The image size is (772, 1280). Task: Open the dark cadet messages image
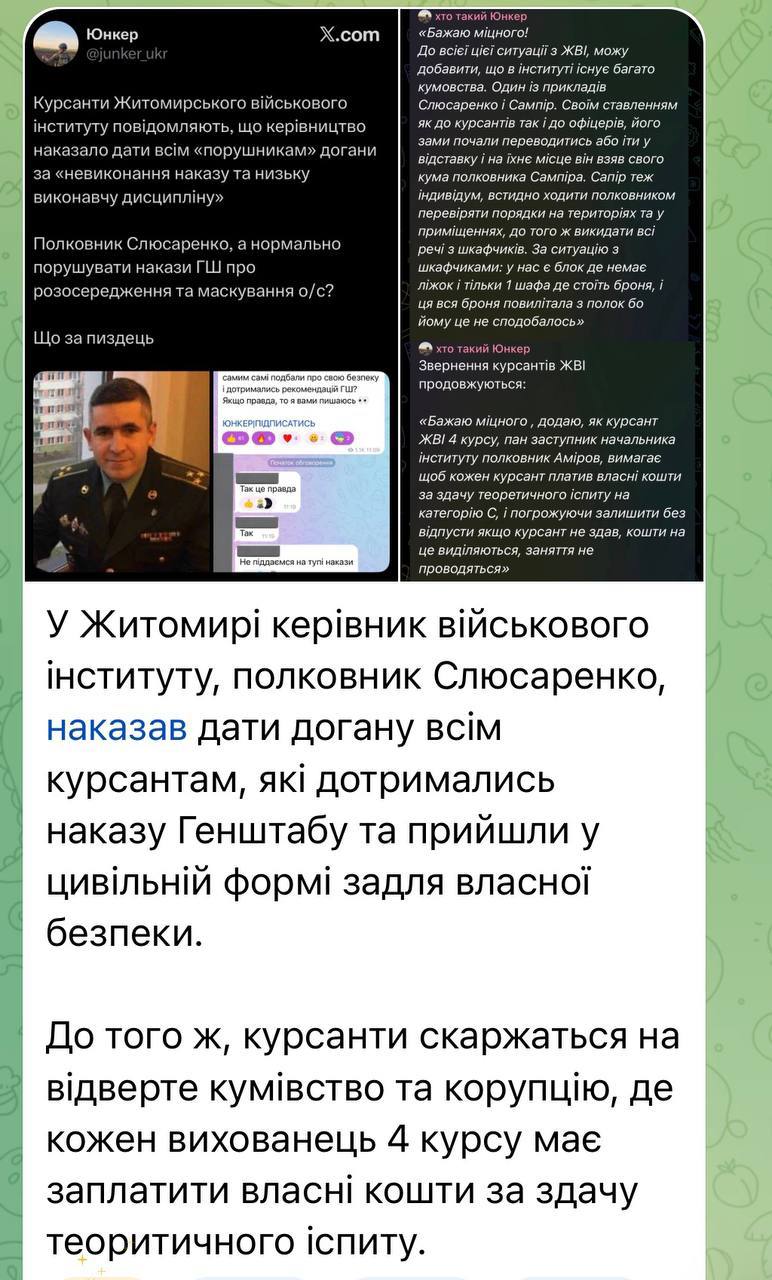pos(552,295)
